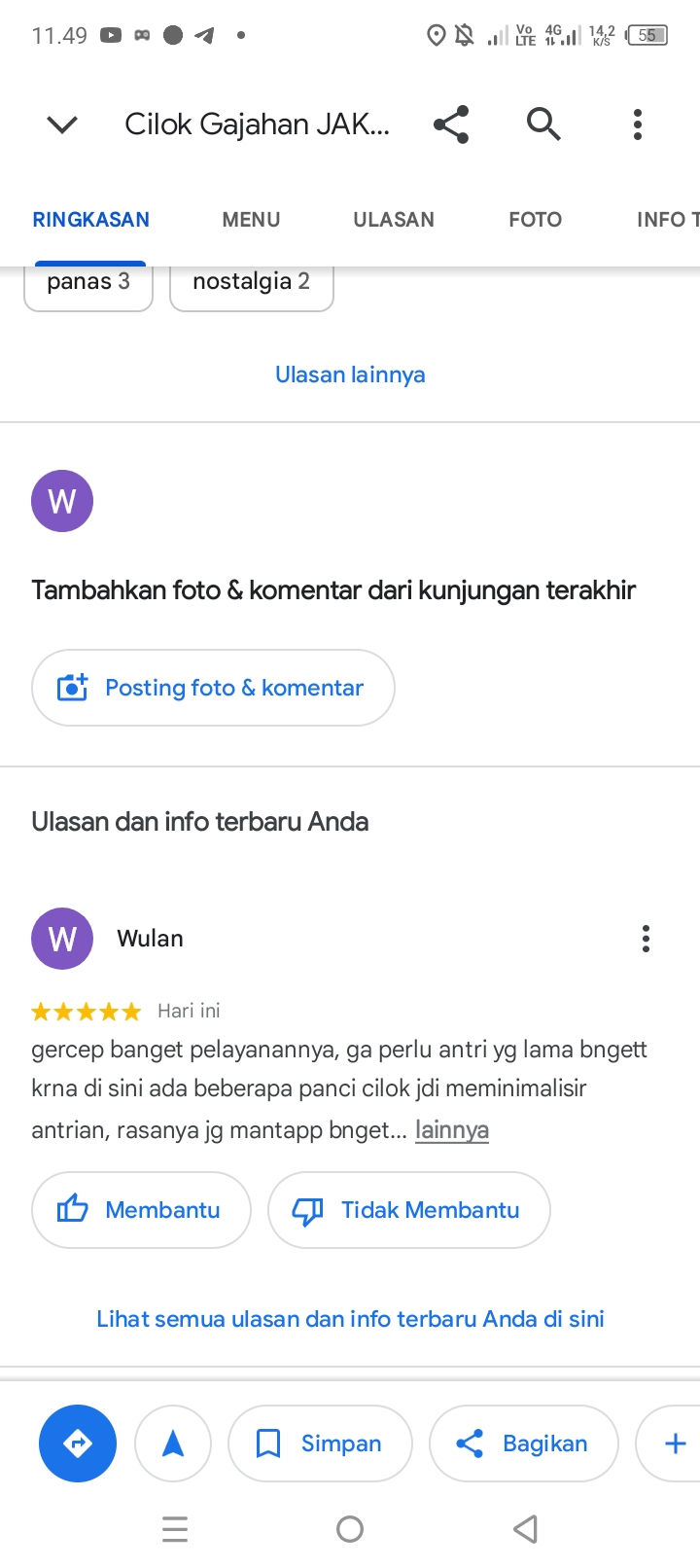700x1568 pixels.
Task: Save the place with Simpan
Action: tap(320, 1443)
